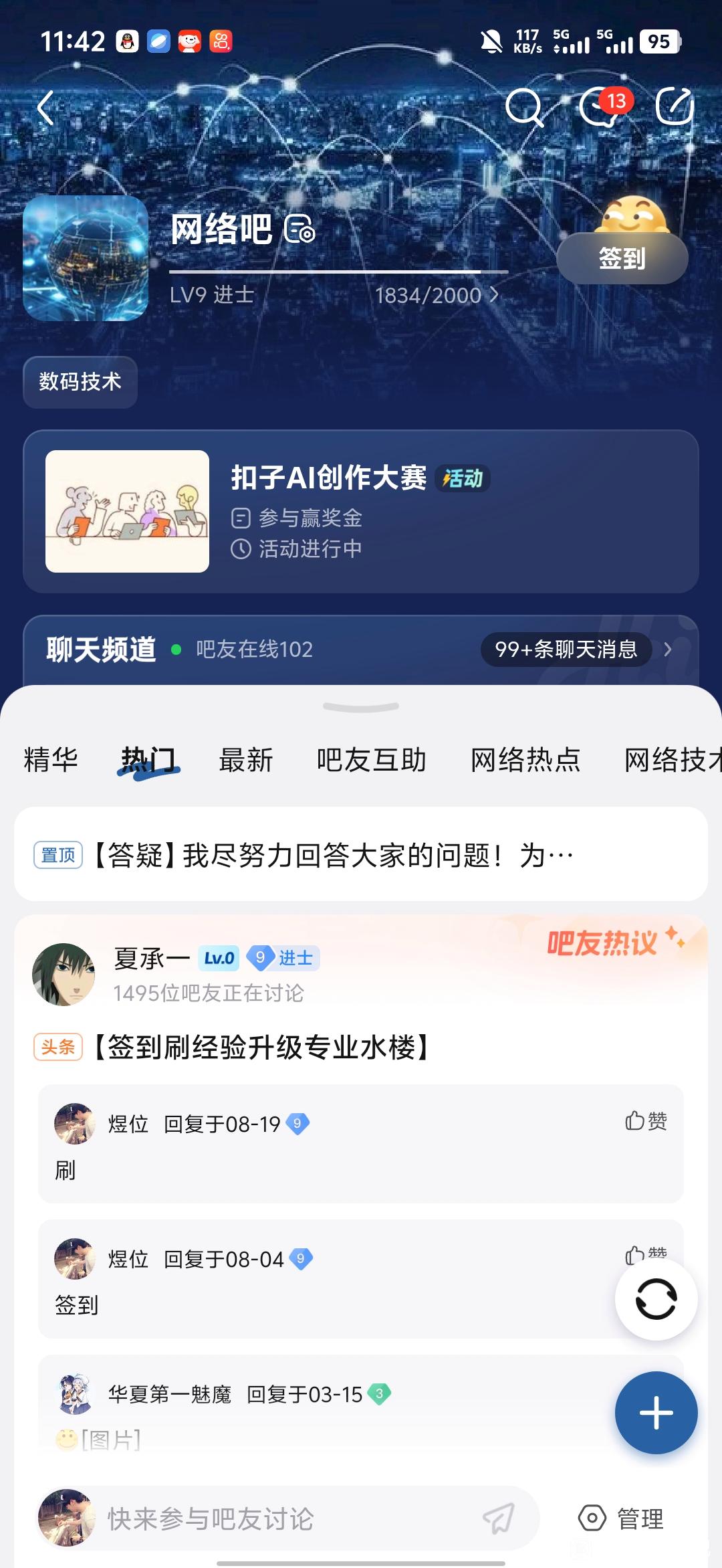722x1568 pixels.
Task: Tap the 签到 check-in button
Action: click(622, 258)
